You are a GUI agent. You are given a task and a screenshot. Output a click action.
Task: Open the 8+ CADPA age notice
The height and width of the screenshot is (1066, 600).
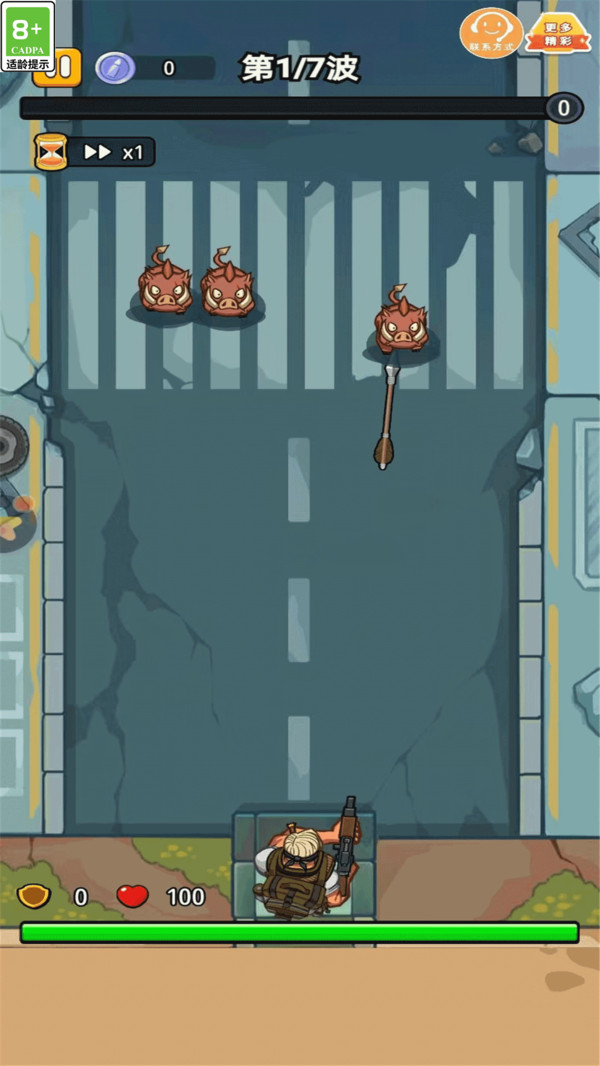pos(27,36)
